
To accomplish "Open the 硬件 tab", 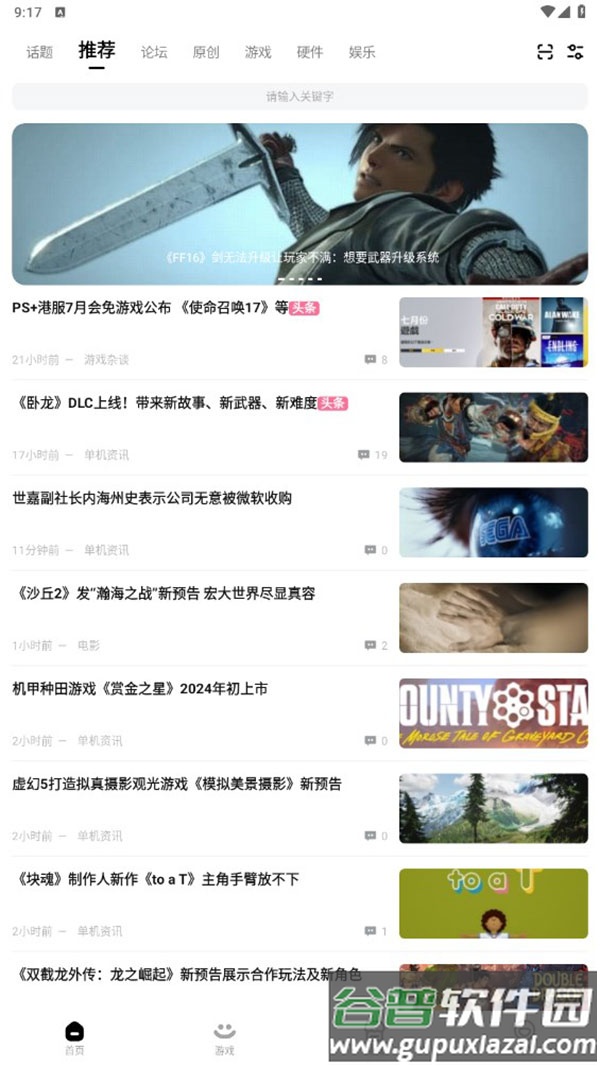I will coord(310,52).
